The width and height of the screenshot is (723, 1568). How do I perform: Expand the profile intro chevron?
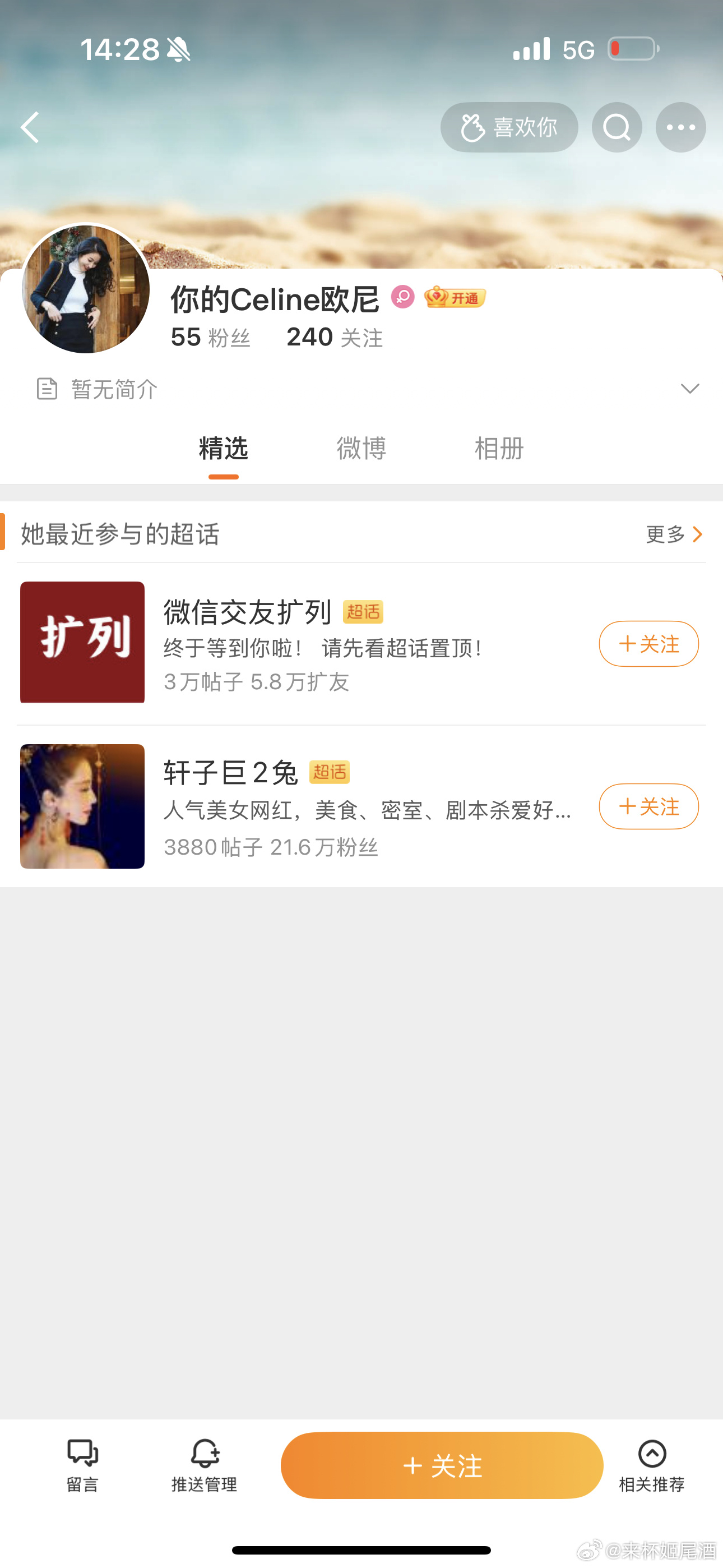click(x=689, y=388)
